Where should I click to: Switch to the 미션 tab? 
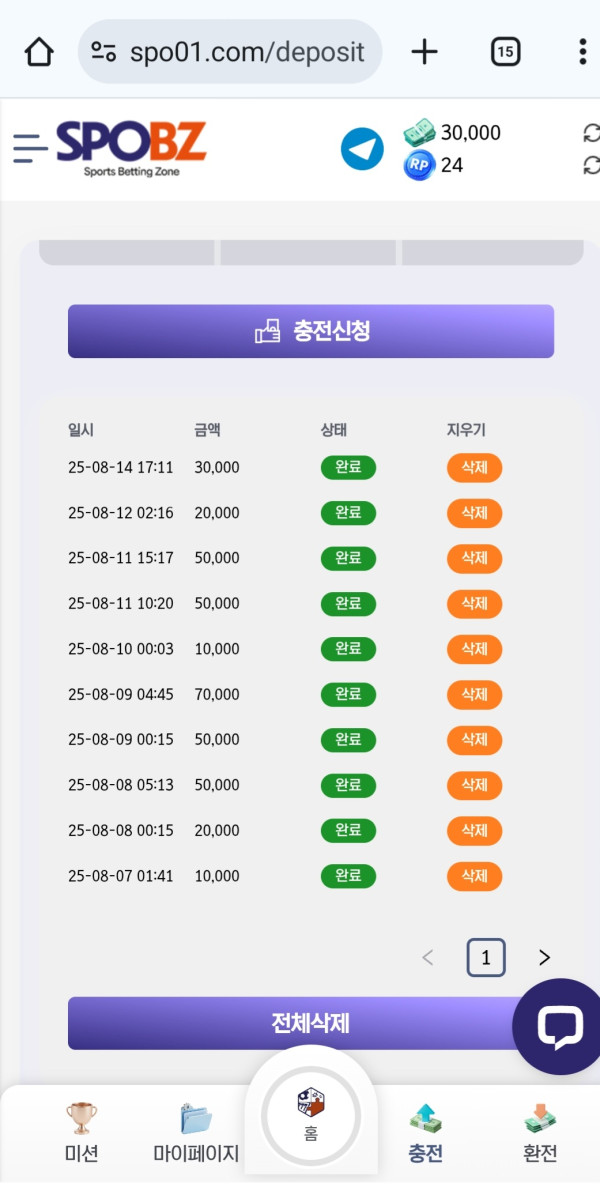click(81, 1137)
